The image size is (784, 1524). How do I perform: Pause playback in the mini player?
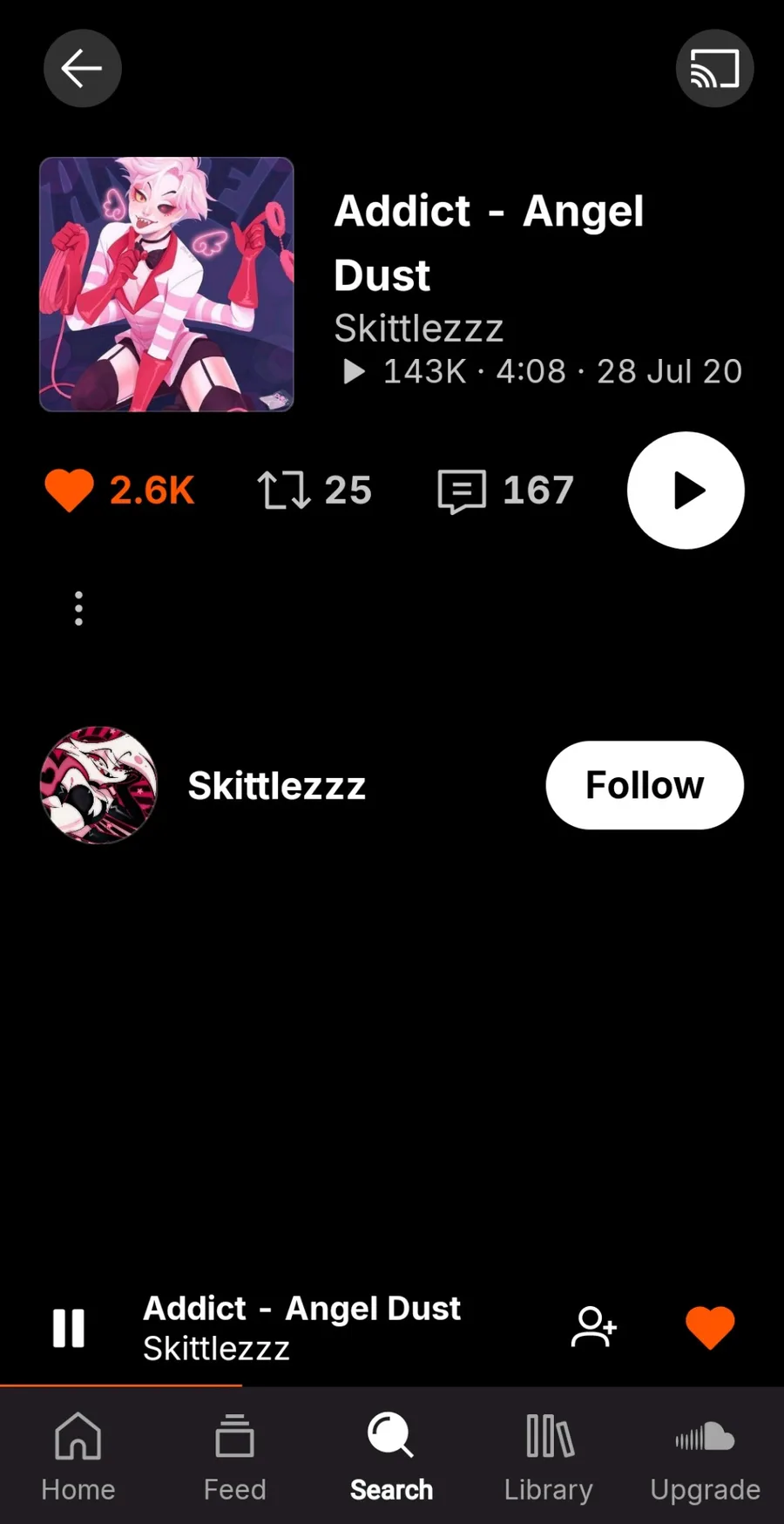tap(69, 1328)
